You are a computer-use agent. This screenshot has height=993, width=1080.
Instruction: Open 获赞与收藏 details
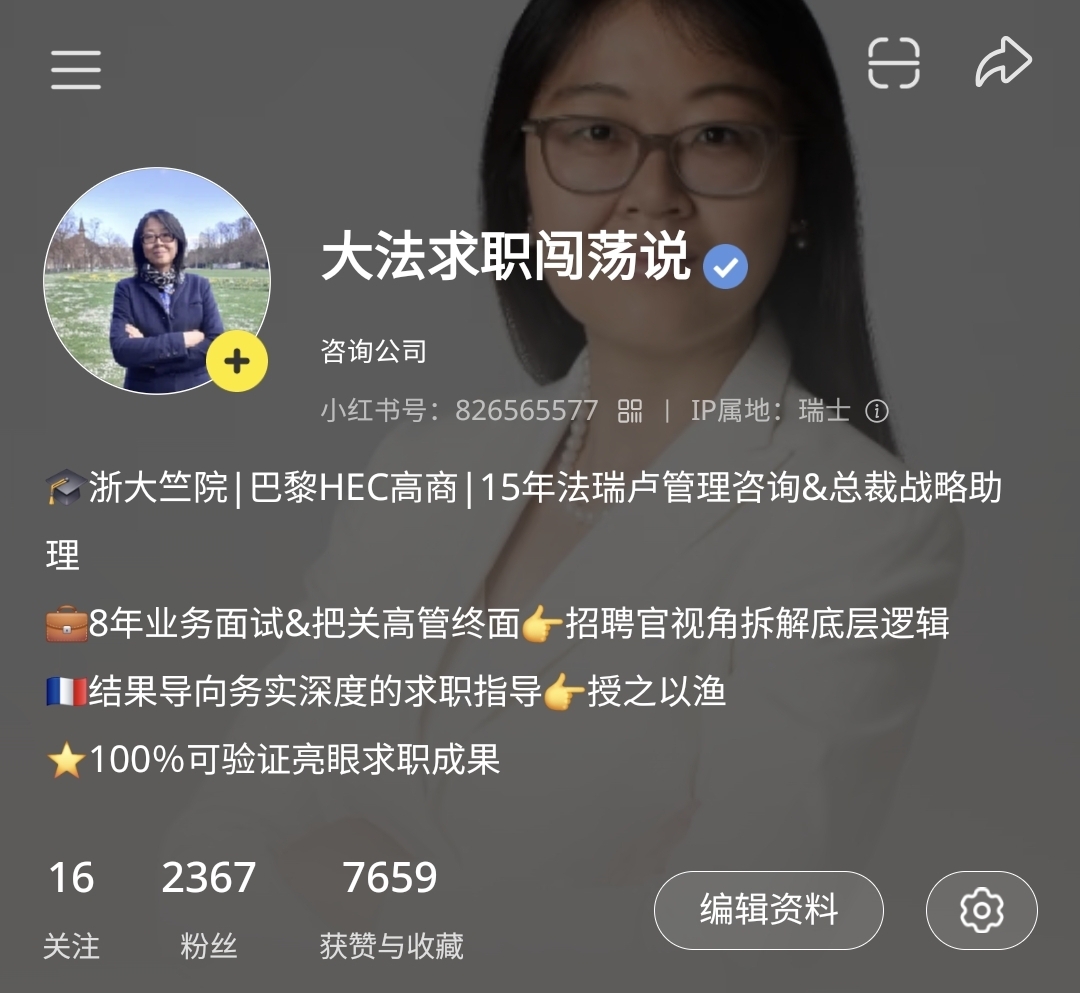(x=391, y=908)
